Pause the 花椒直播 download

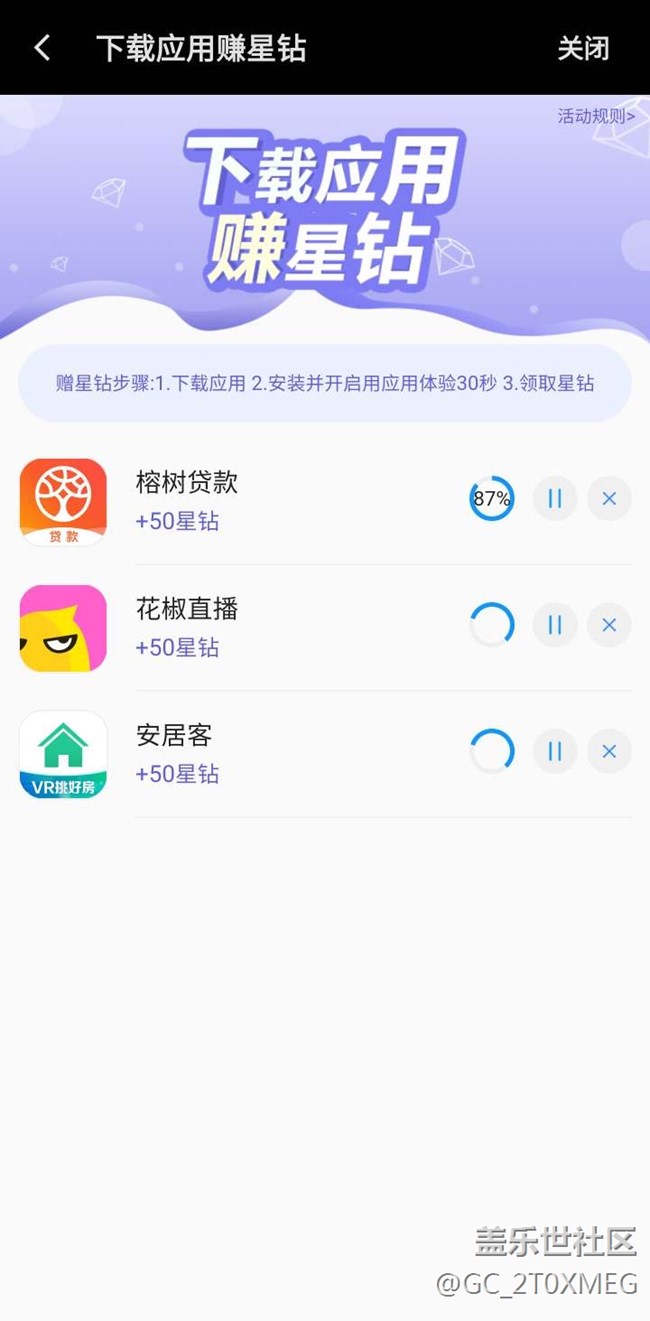[x=555, y=625]
